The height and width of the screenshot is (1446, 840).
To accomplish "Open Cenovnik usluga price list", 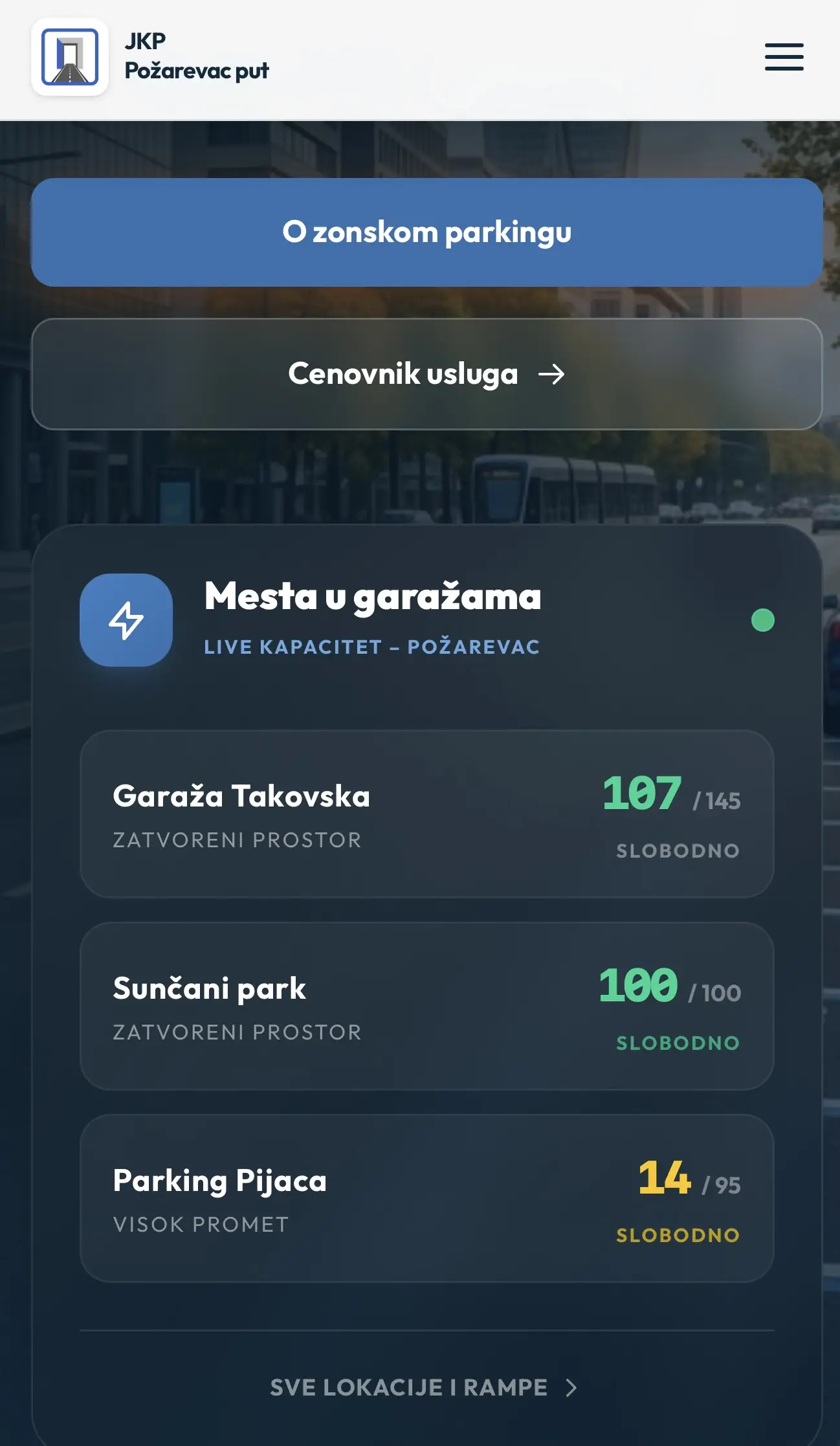I will click(x=427, y=374).
